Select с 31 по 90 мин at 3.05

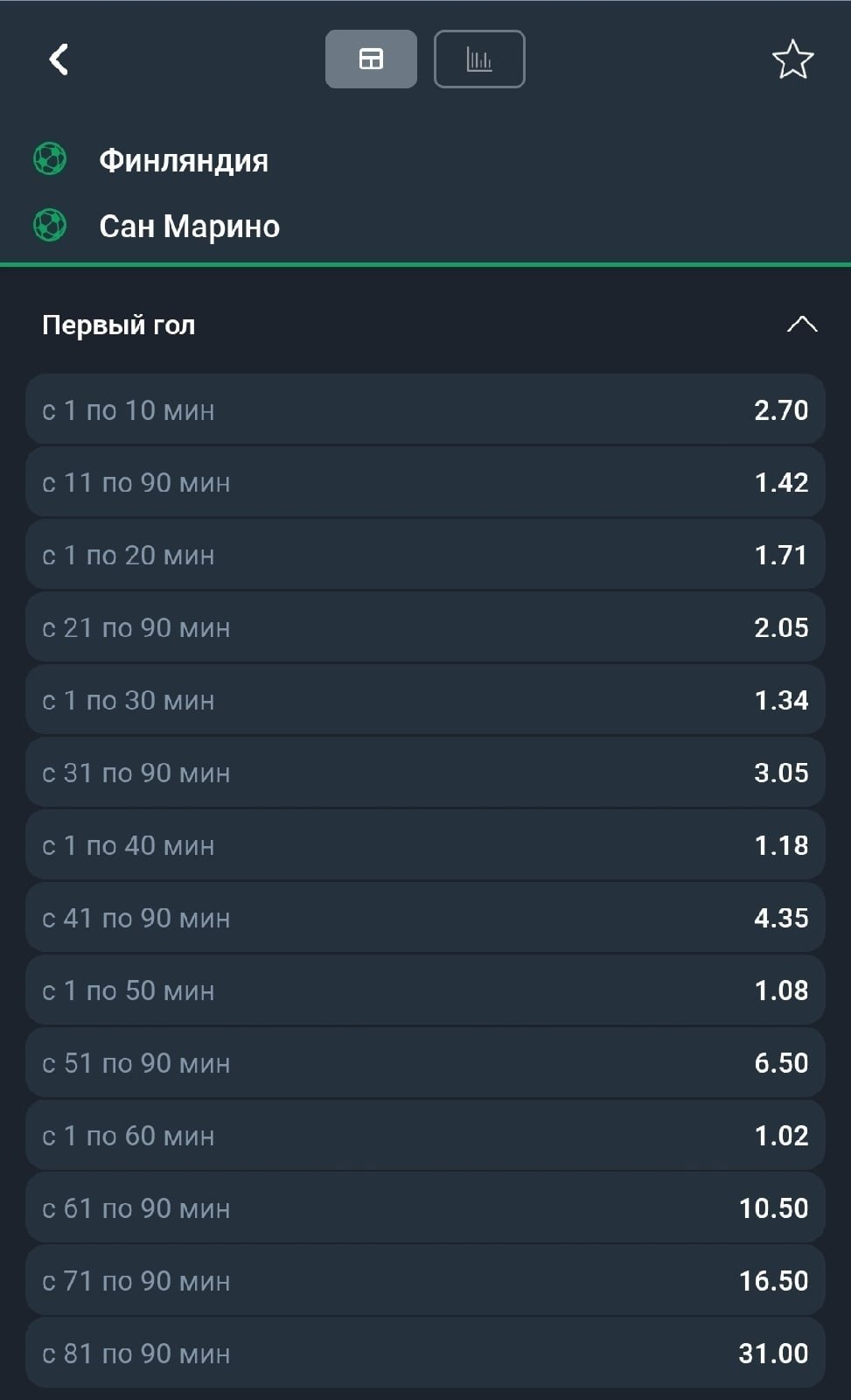pyautogui.click(x=425, y=773)
